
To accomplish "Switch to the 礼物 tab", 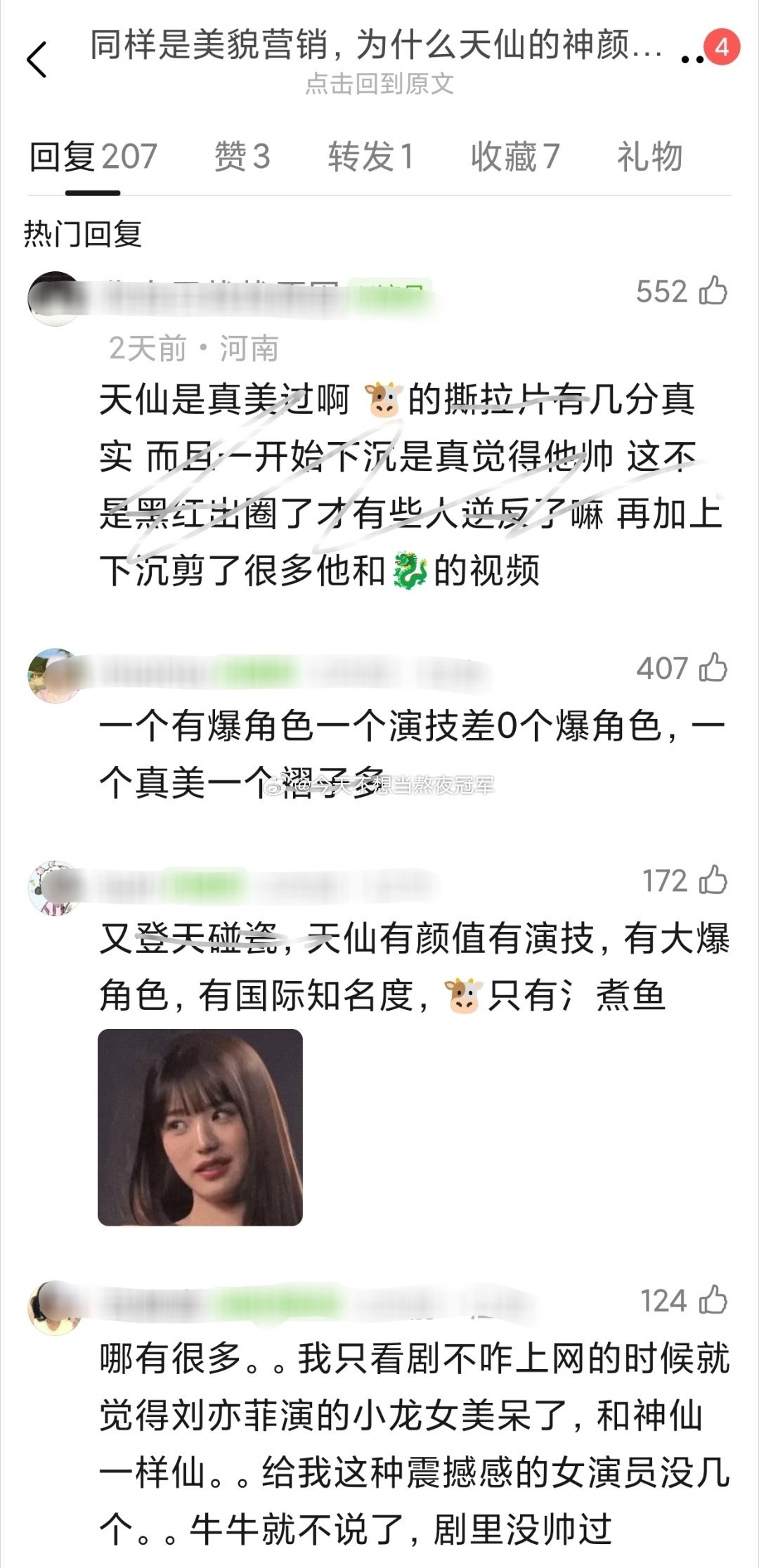I will pyautogui.click(x=650, y=158).
